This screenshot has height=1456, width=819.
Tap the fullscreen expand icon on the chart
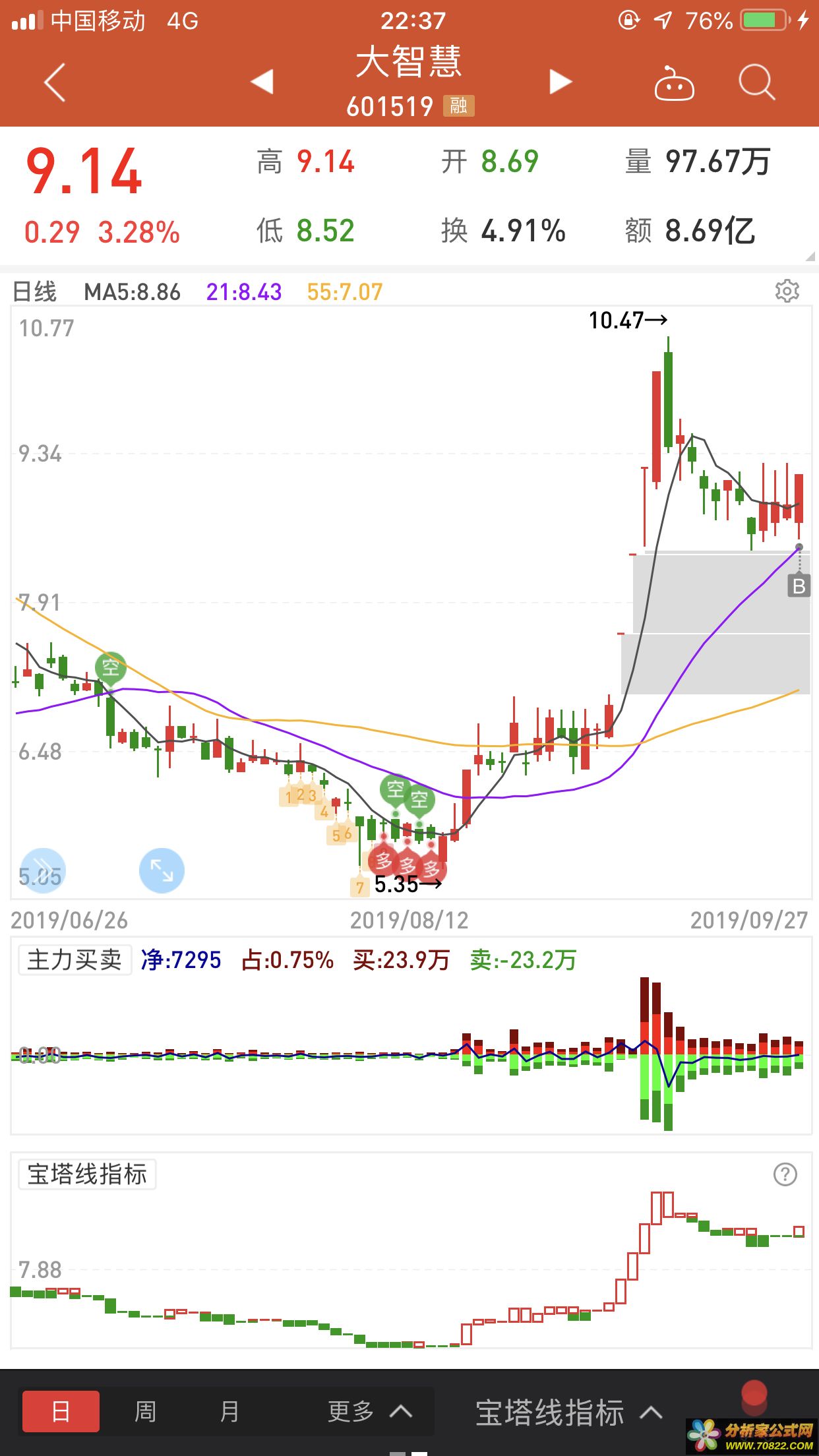point(161,869)
